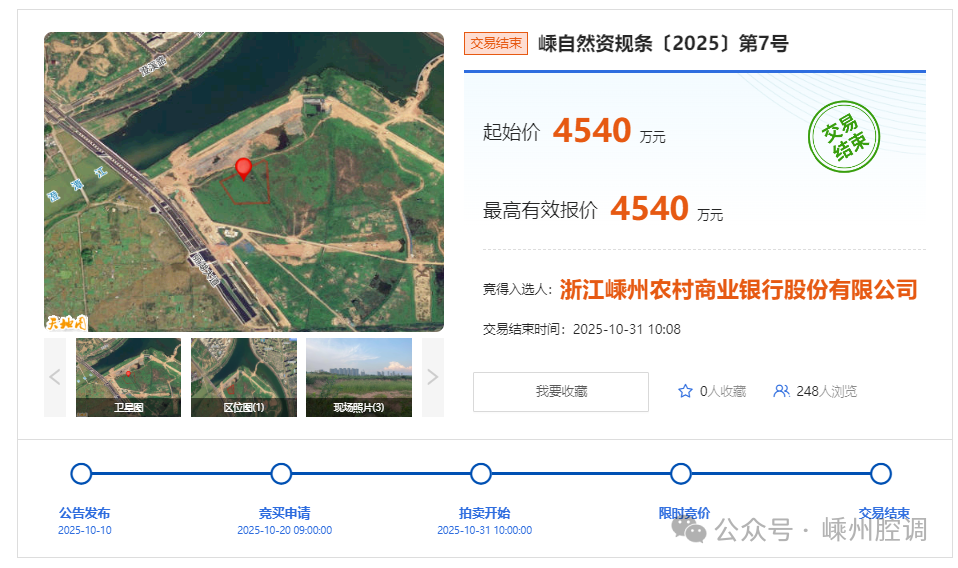Tap the 我要收藏 button

(560, 391)
